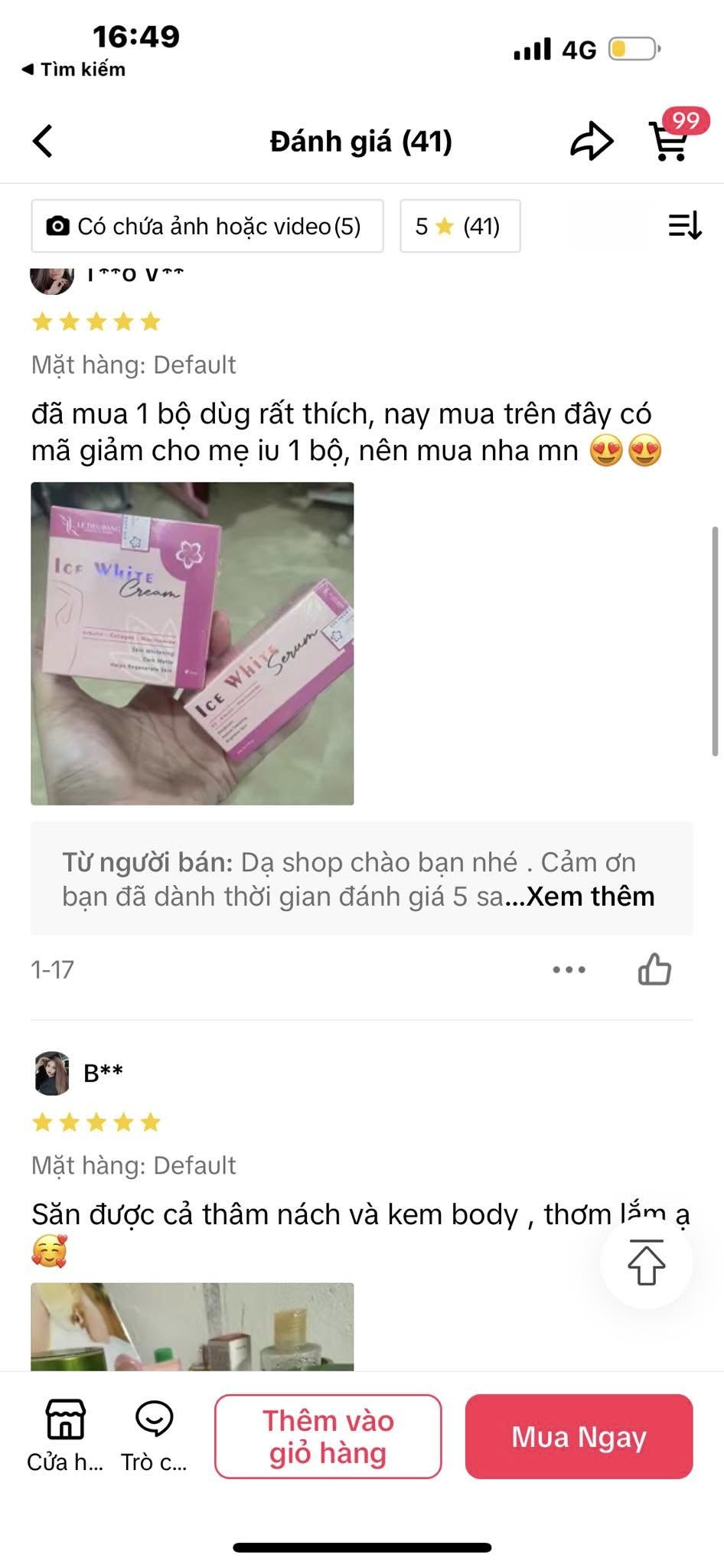The image size is (724, 1568).
Task: Visit the seller's store (Cửa hàng)
Action: tap(65, 1436)
